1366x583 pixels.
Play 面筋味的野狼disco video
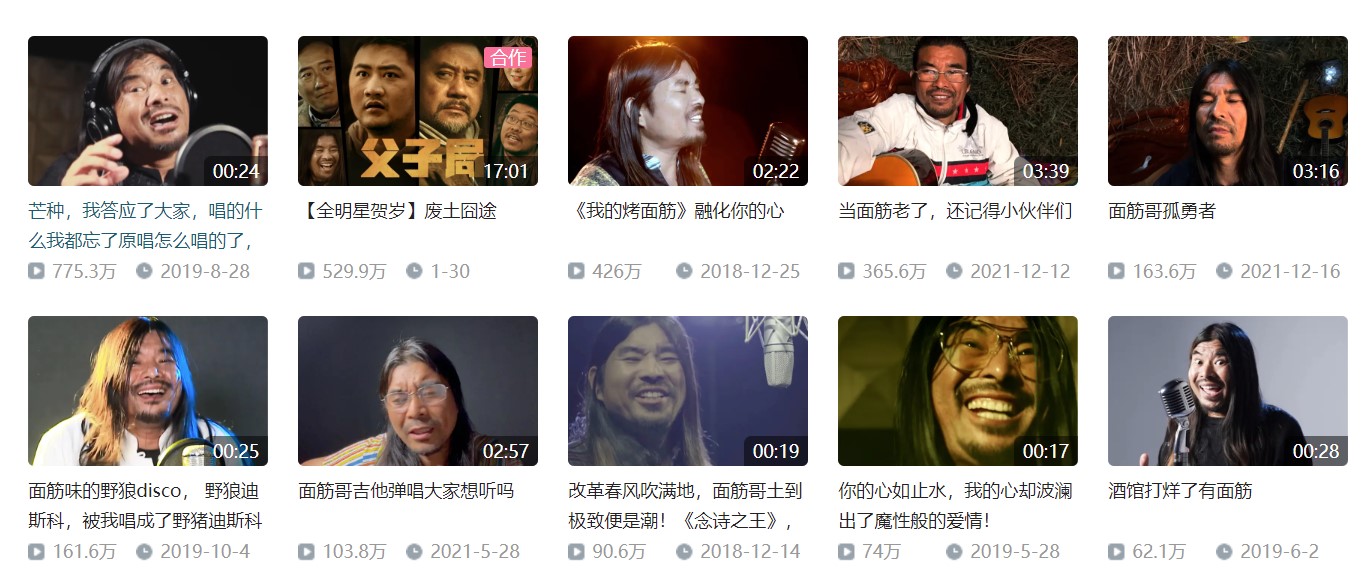tap(147, 391)
